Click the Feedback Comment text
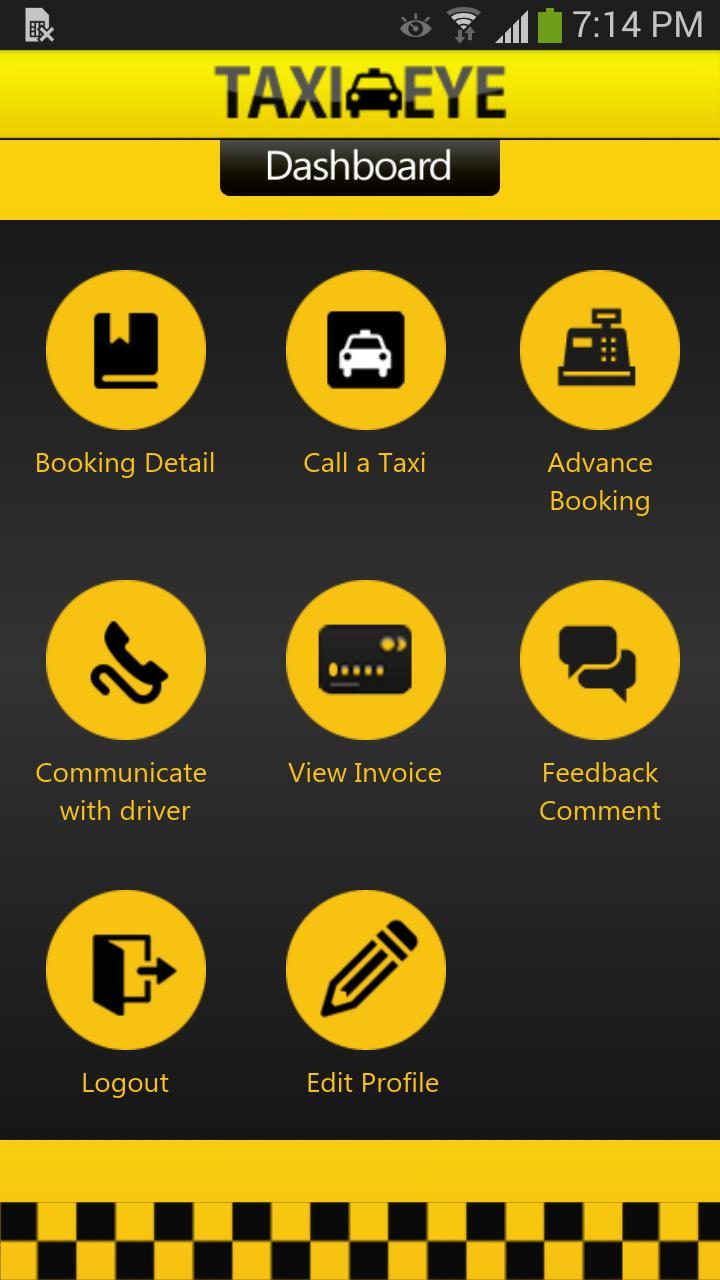This screenshot has width=720, height=1280. (x=599, y=791)
